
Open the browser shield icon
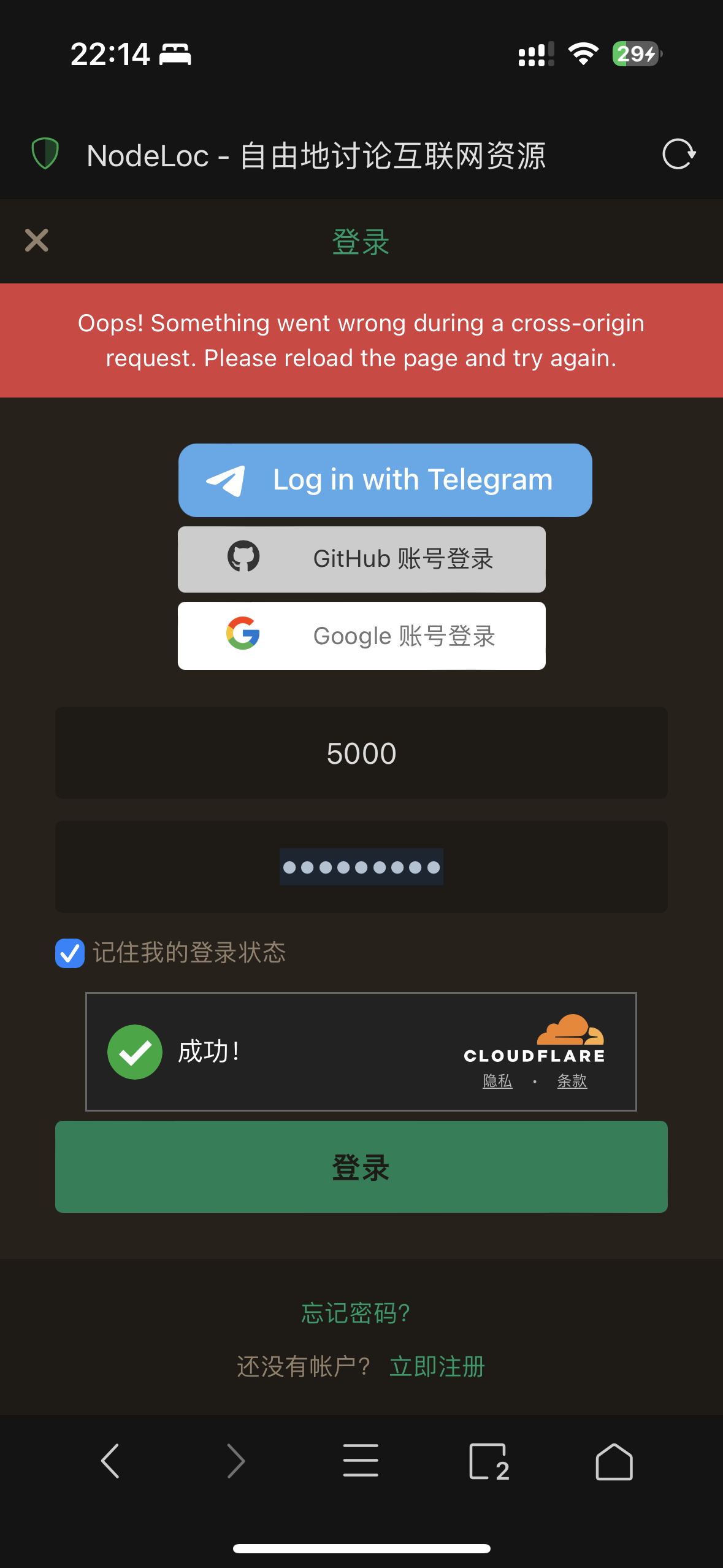(x=45, y=153)
